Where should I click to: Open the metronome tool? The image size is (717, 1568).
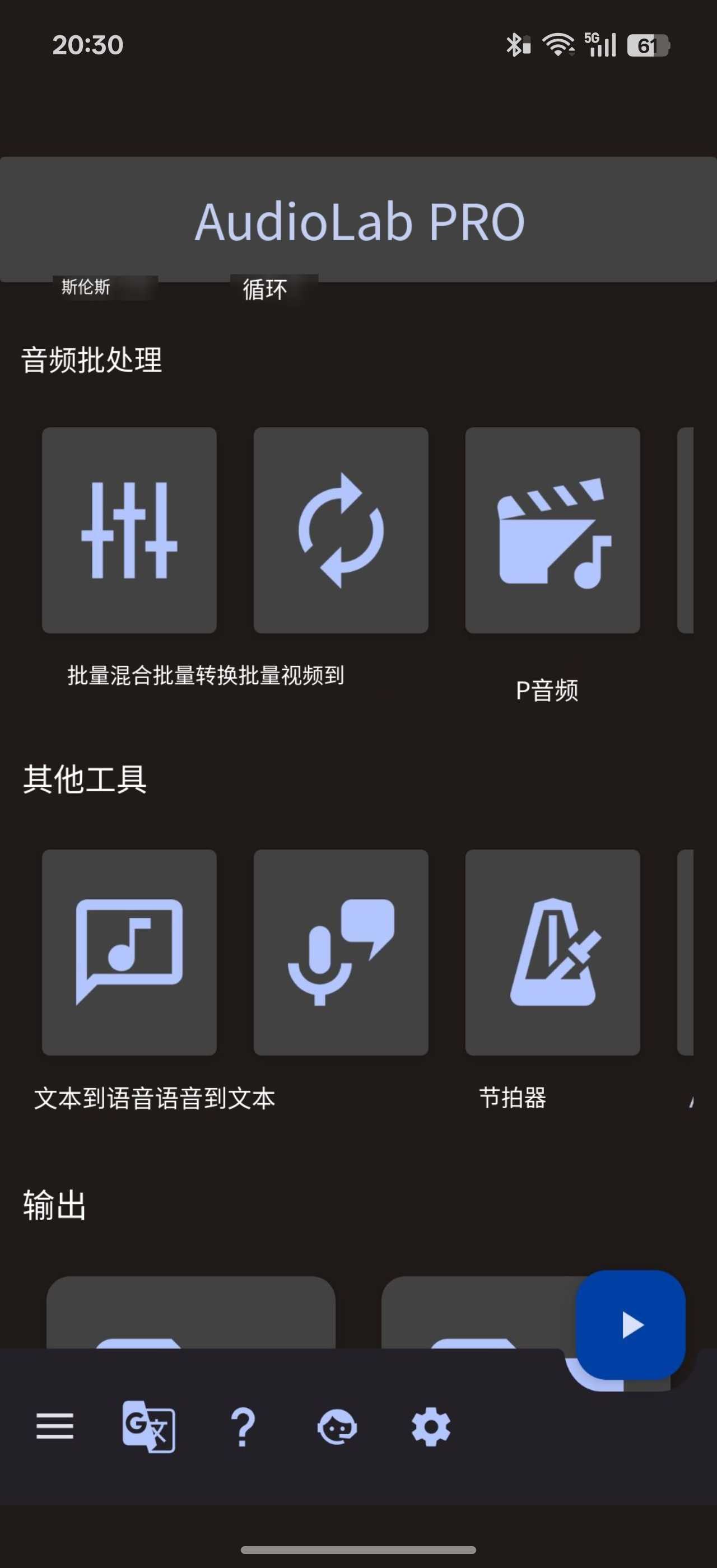click(x=552, y=952)
